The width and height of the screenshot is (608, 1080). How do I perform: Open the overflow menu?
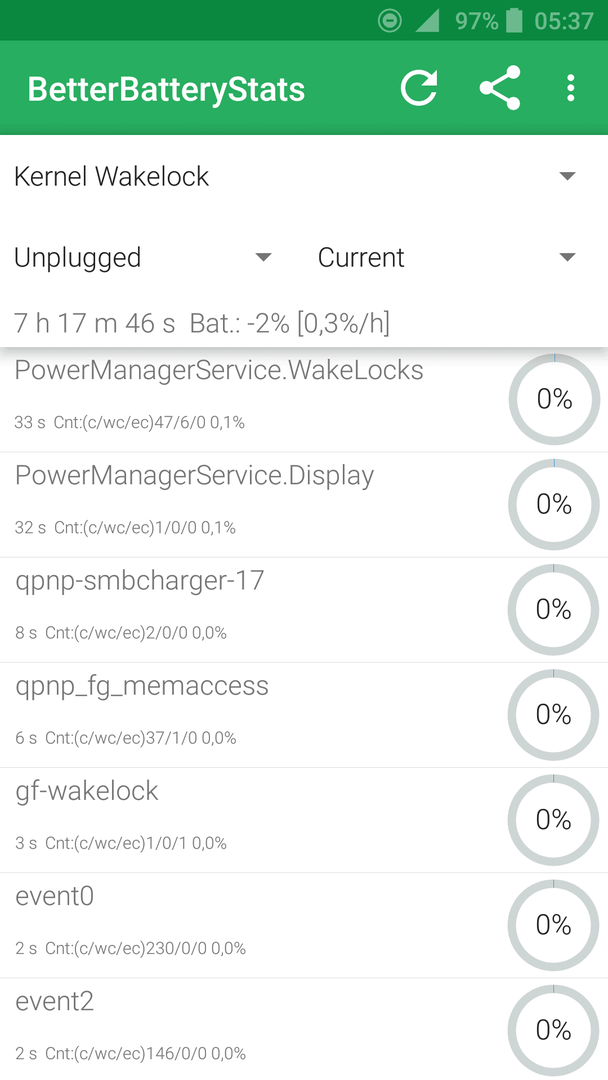click(570, 88)
